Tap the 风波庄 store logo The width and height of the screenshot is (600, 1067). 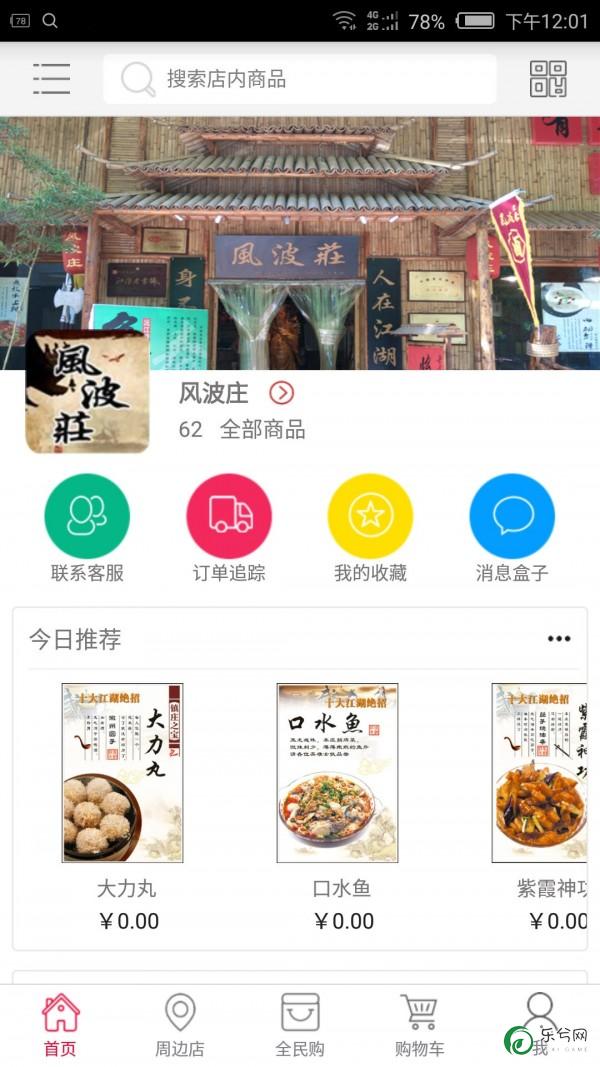pyautogui.click(x=87, y=393)
